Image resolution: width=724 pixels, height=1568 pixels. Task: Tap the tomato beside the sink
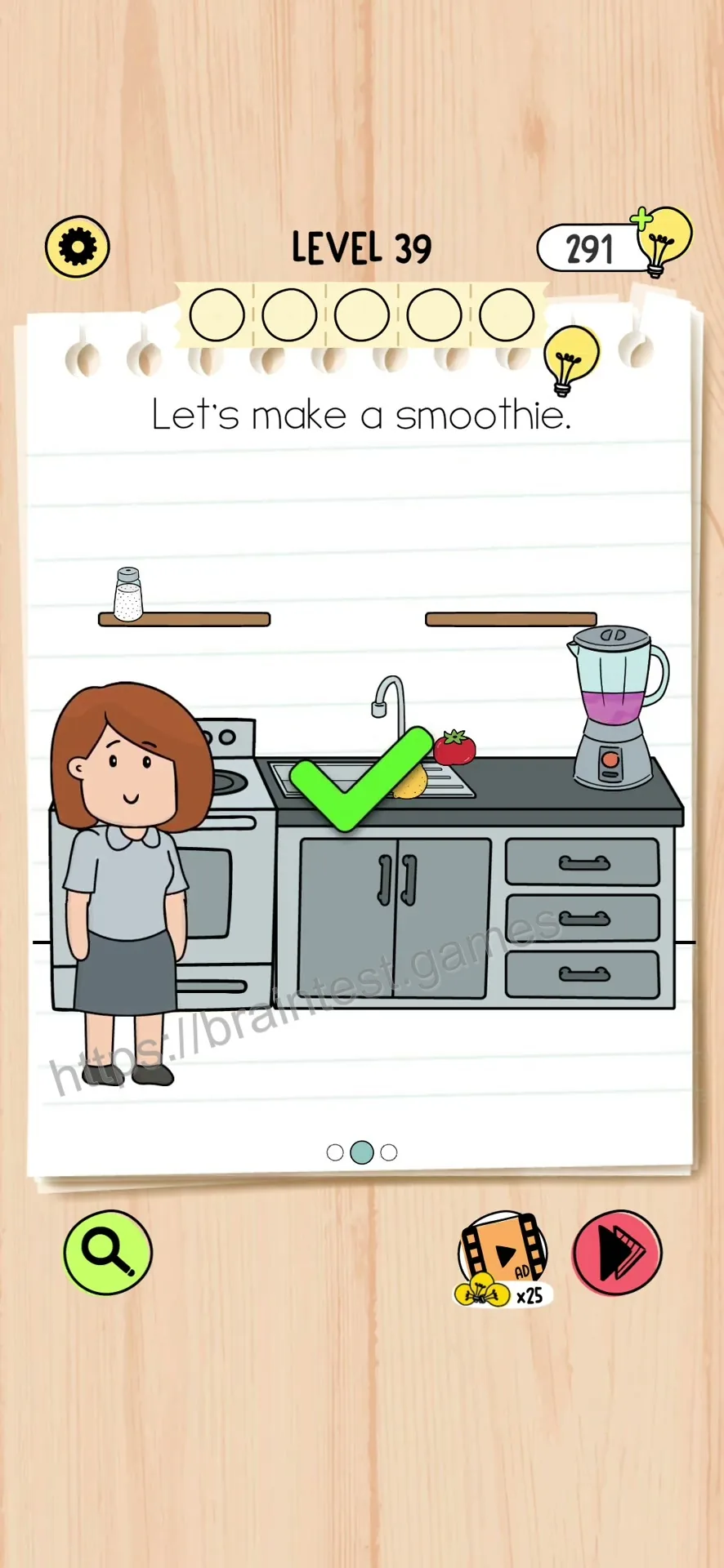(x=454, y=747)
